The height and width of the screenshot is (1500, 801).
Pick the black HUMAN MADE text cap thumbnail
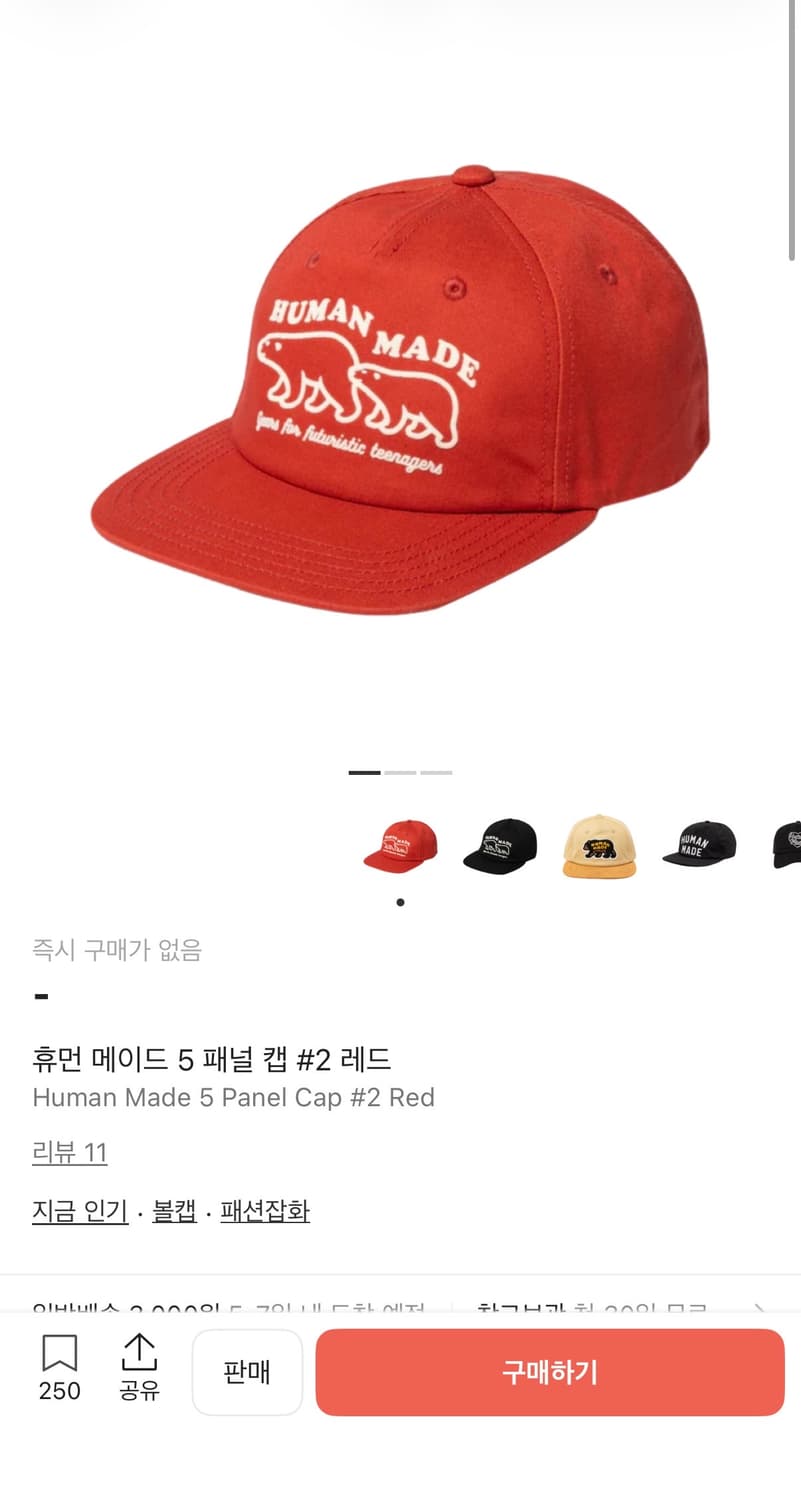pyautogui.click(x=700, y=845)
